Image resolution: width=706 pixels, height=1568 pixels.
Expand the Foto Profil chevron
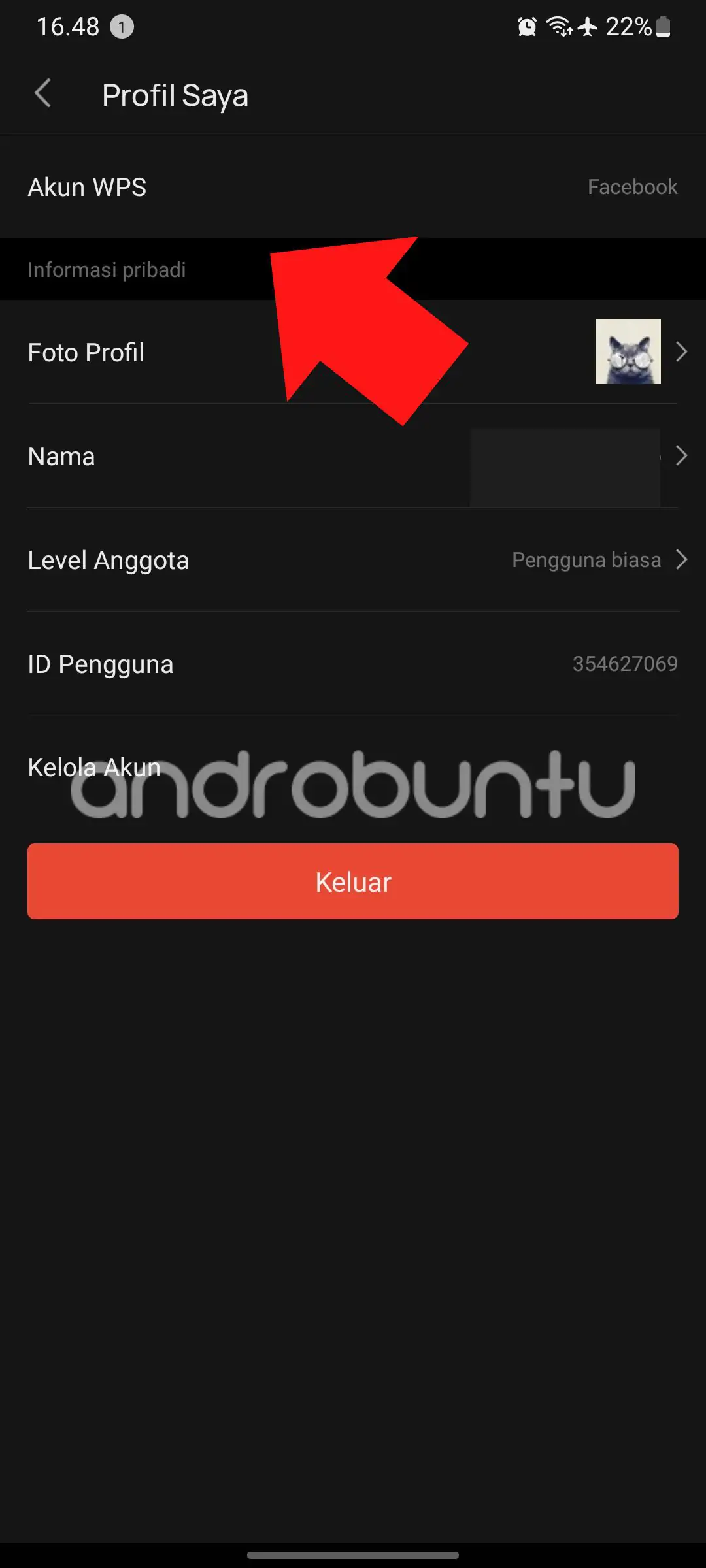coord(682,352)
